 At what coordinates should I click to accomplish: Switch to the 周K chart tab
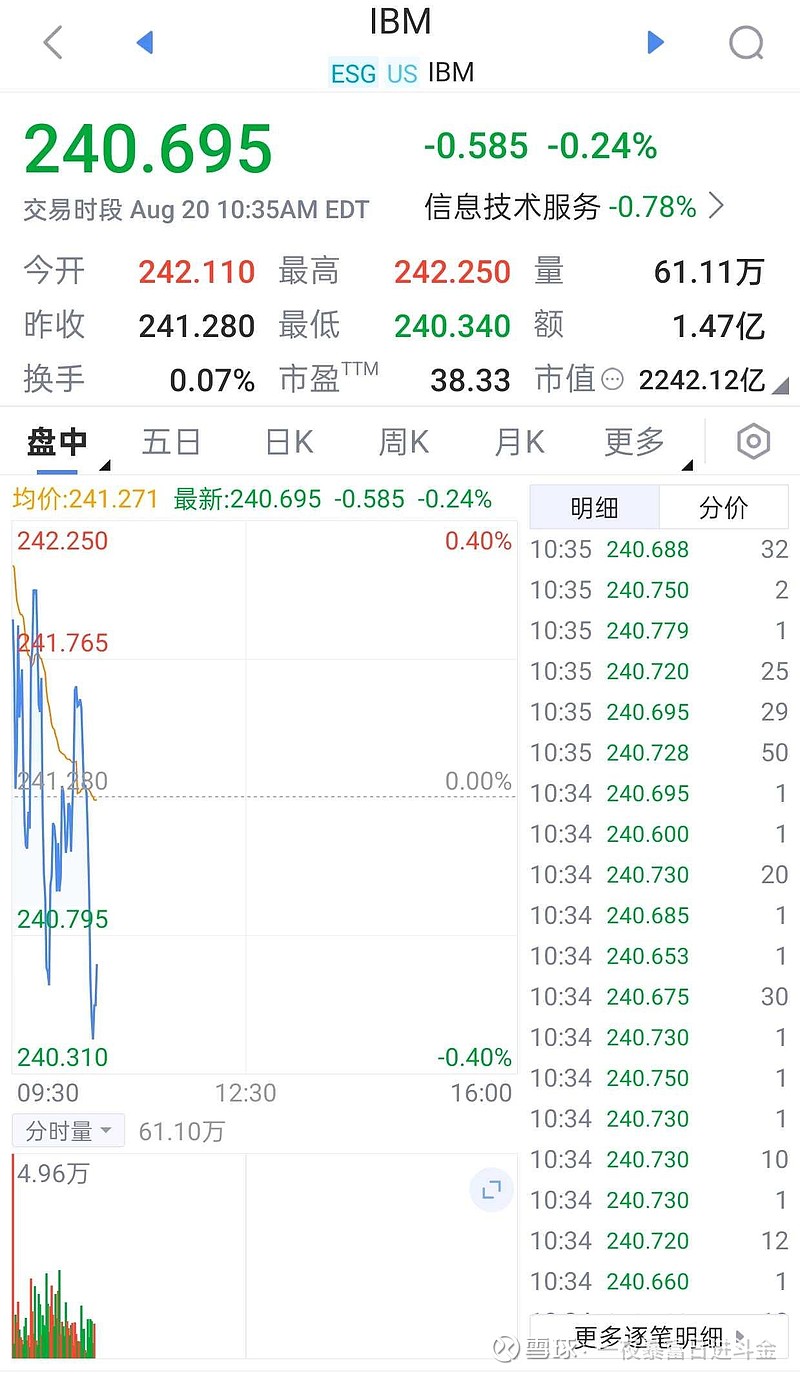click(x=404, y=441)
